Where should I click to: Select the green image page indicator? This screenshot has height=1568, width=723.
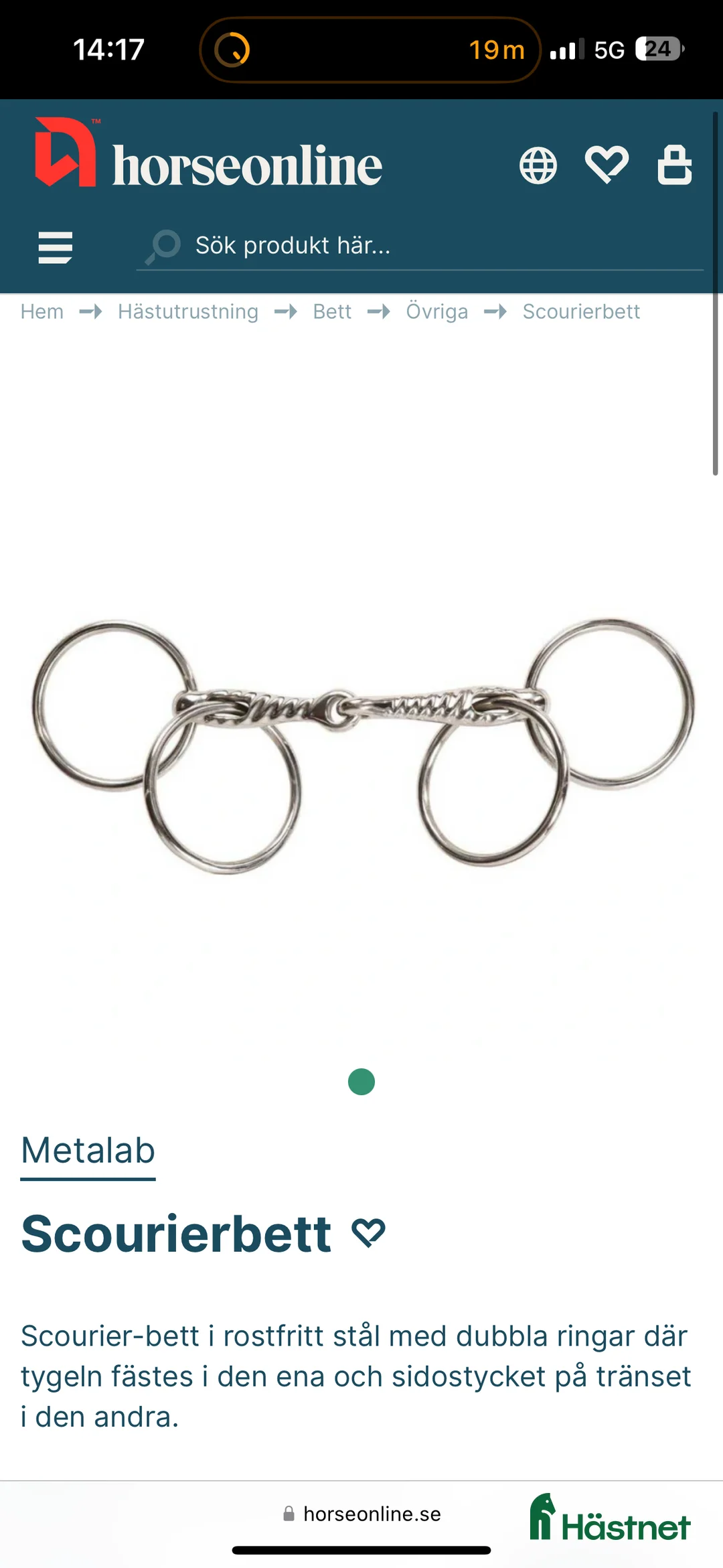[361, 1082]
